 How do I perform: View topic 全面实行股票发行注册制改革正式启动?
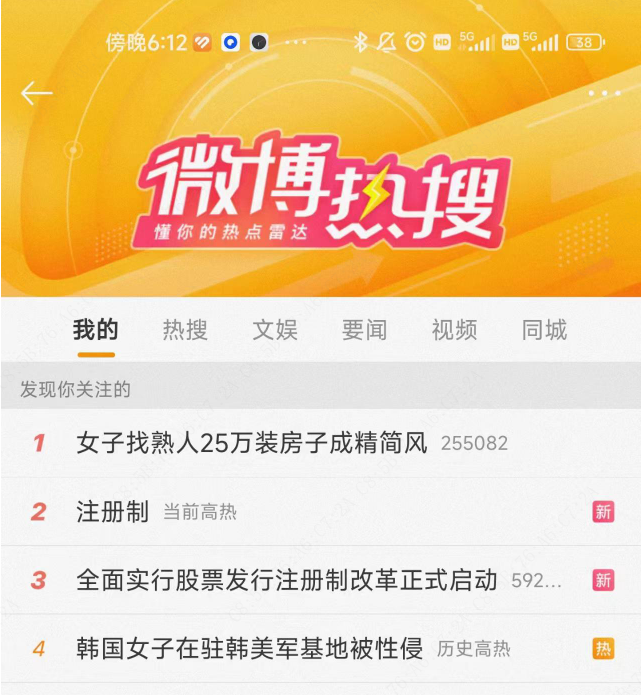click(286, 580)
